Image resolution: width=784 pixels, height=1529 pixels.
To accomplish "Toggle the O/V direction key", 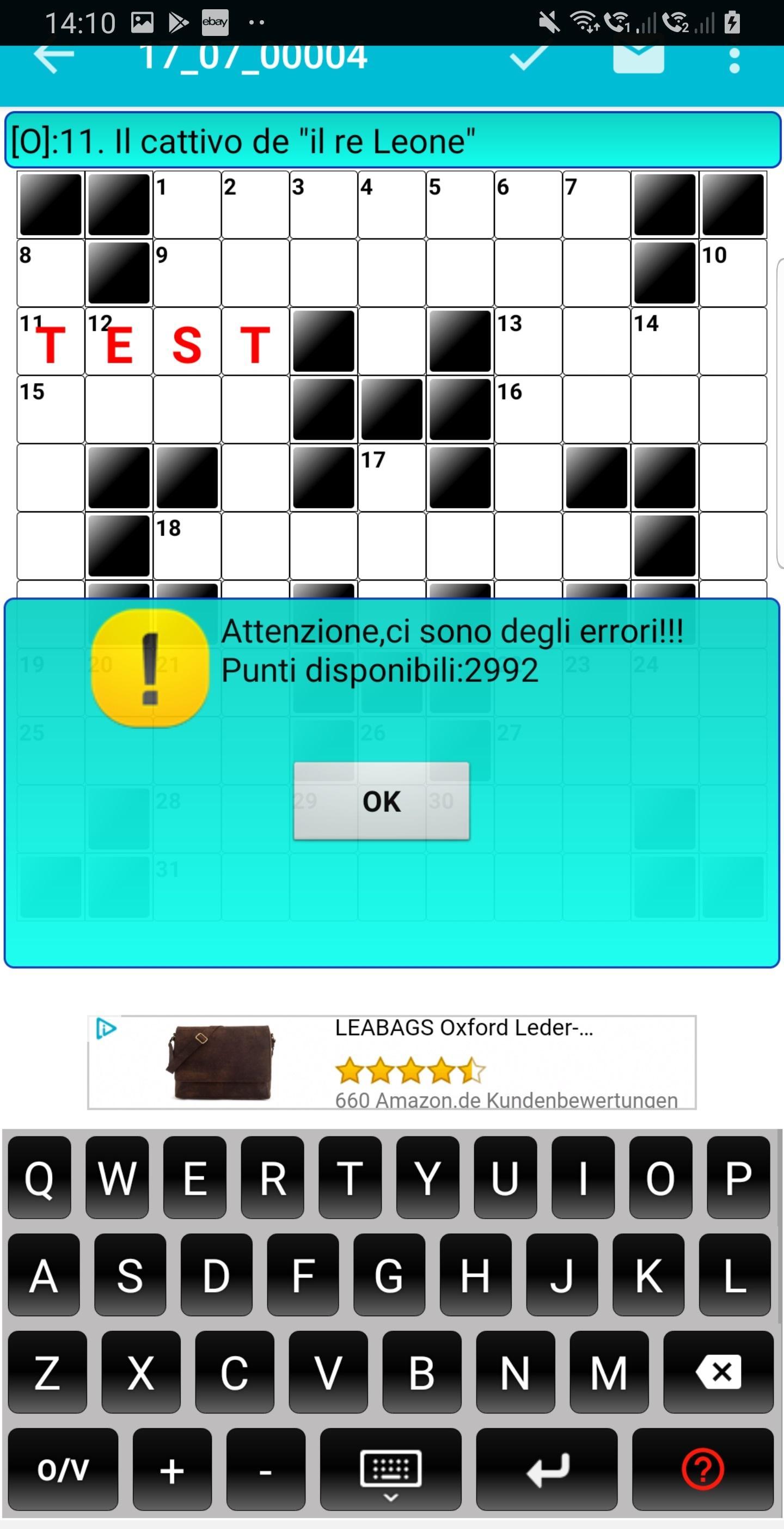I will [63, 1470].
